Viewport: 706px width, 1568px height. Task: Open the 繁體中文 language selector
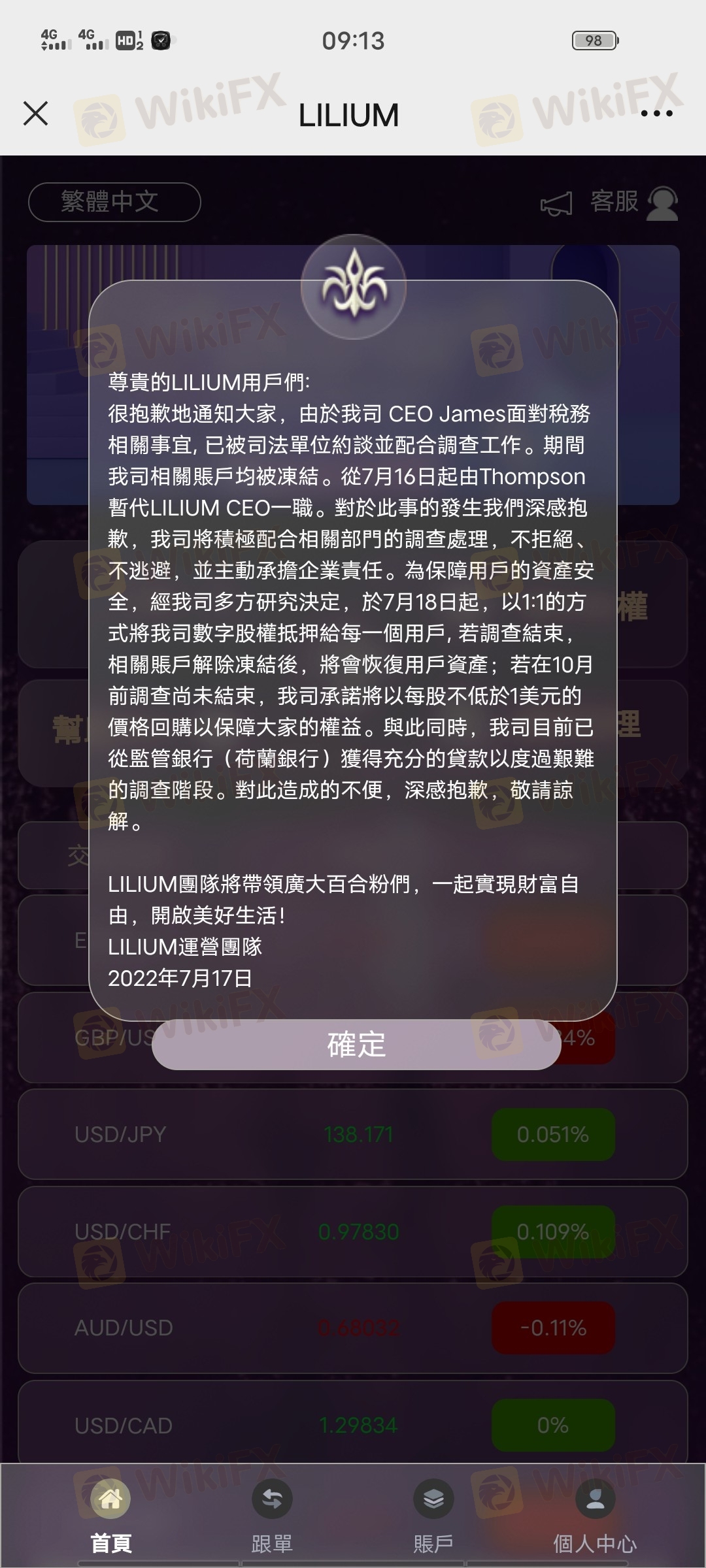[114, 202]
